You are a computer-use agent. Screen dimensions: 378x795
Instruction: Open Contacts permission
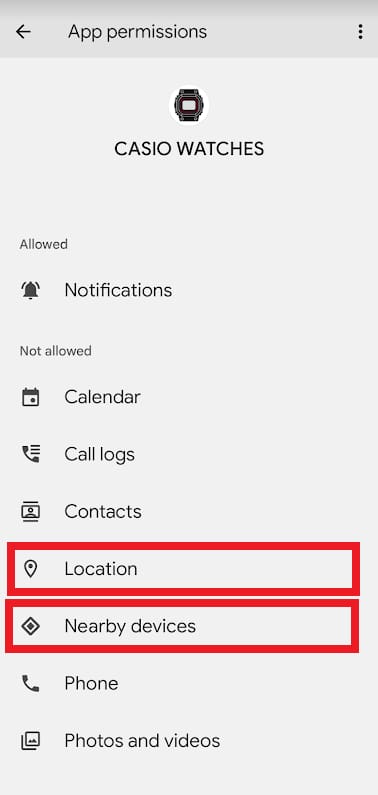tap(189, 512)
